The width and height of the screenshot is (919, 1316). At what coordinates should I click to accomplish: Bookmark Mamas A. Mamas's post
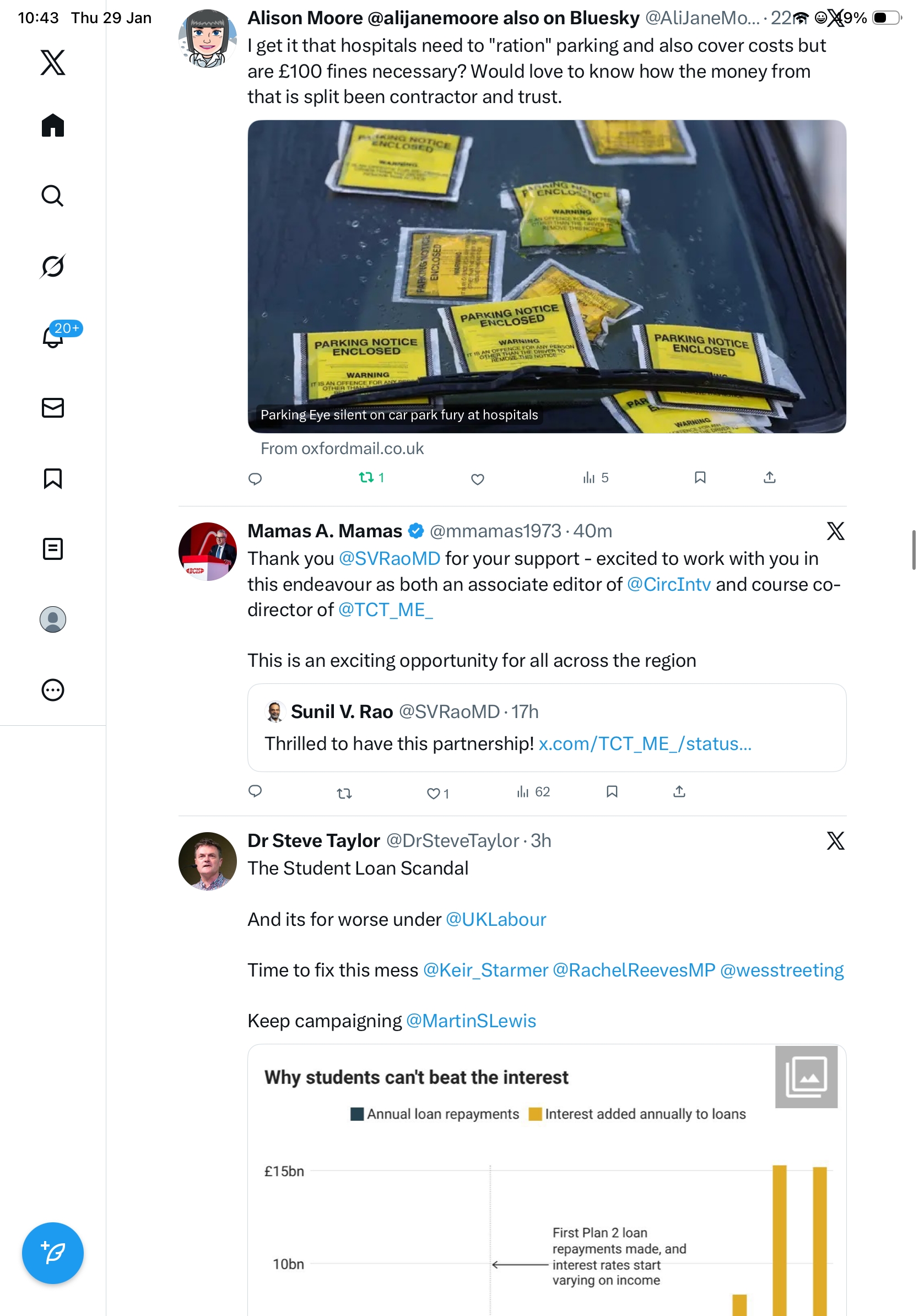[x=612, y=791]
